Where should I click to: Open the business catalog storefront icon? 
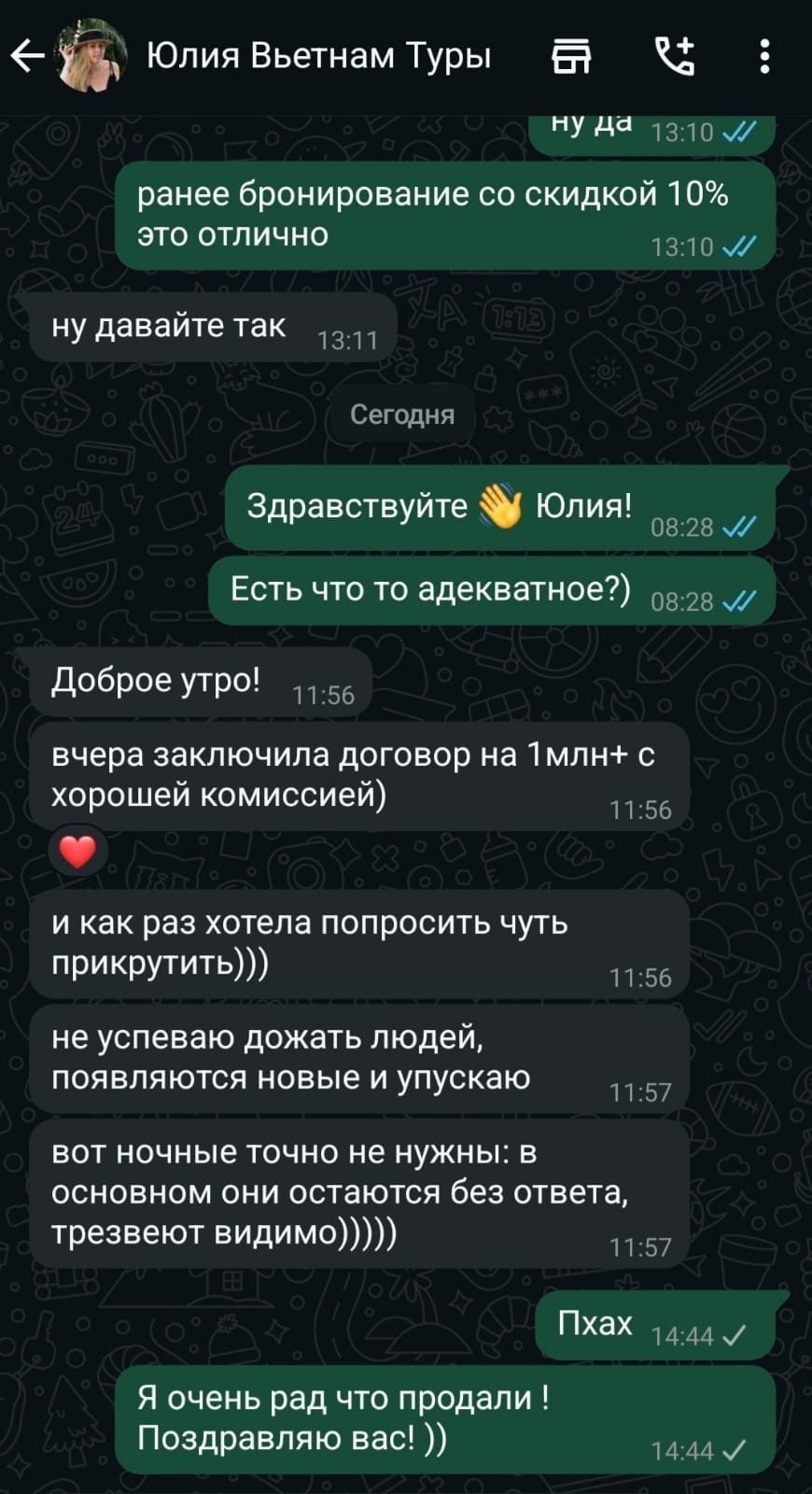tap(571, 57)
